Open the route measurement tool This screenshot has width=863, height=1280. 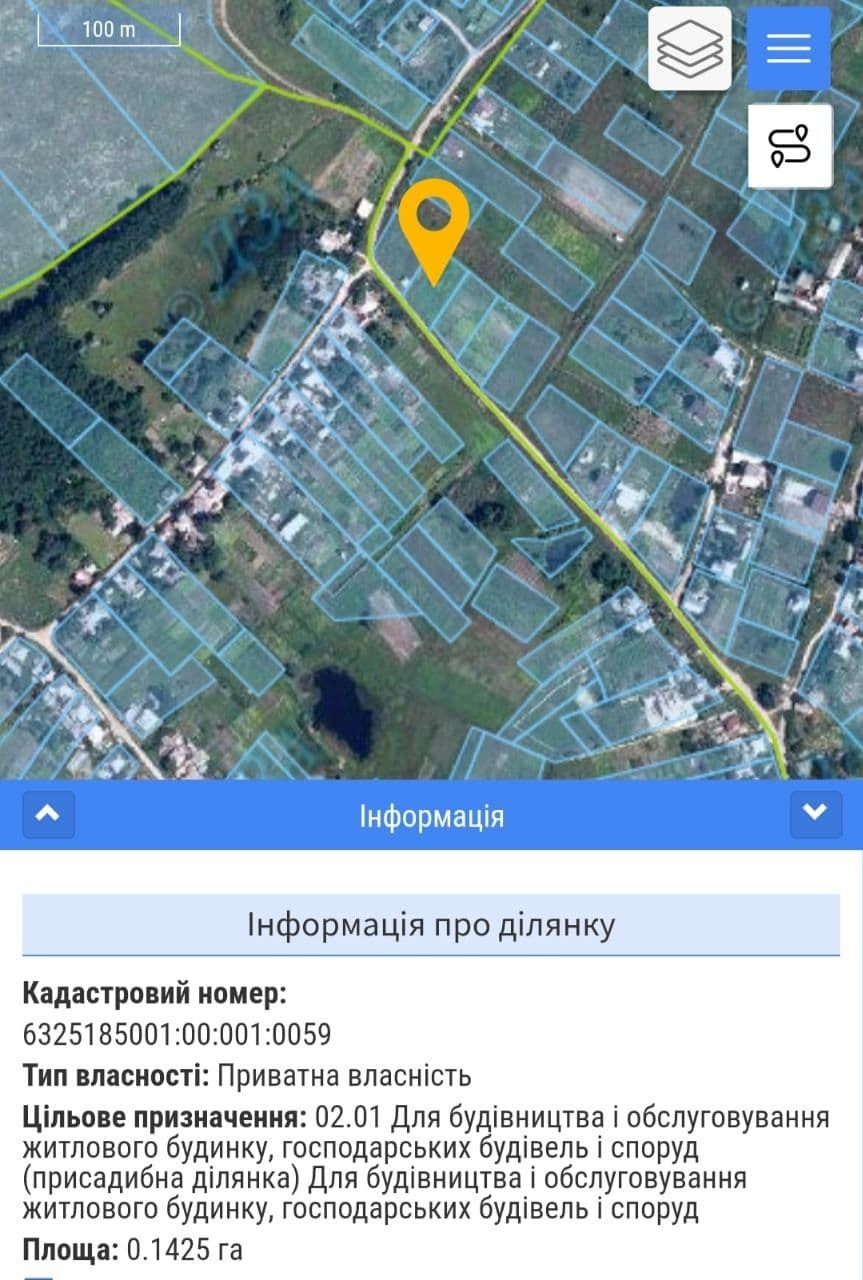789,146
